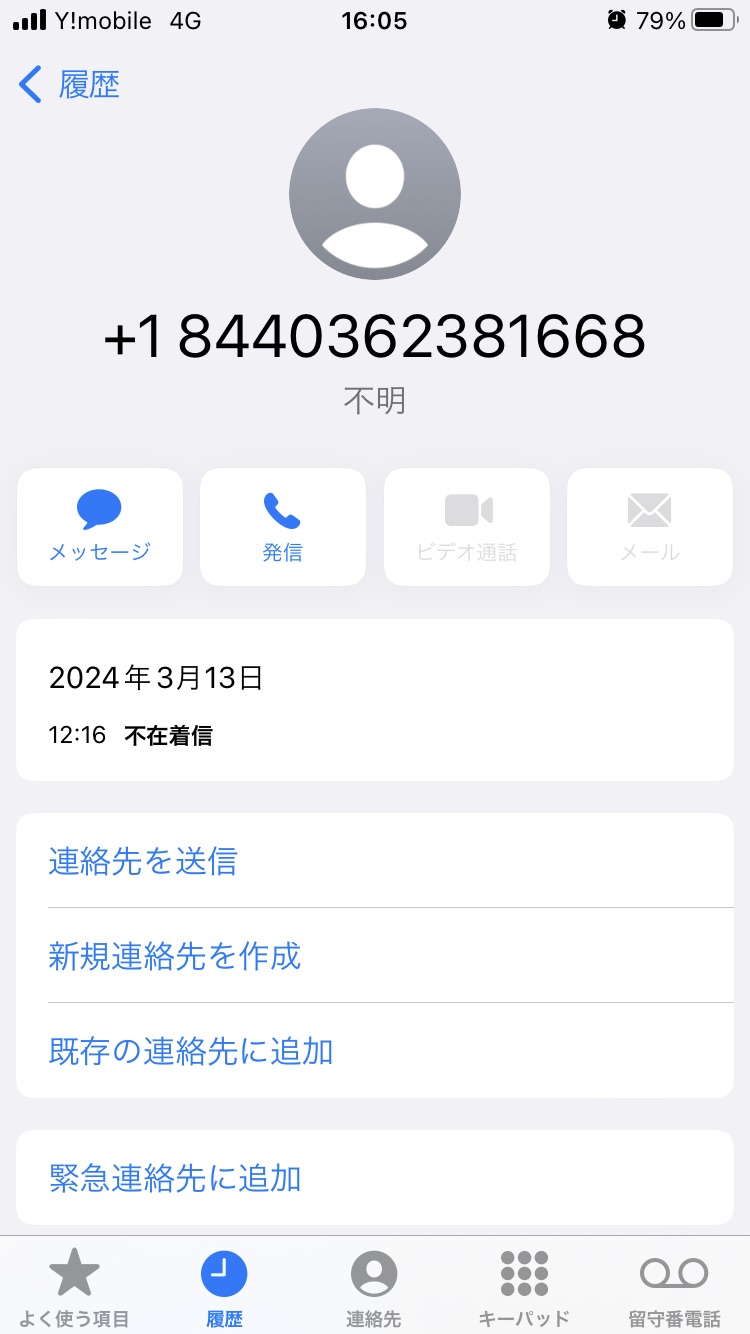The image size is (750, 1334).
Task: Switch to the 履歴 tab at bottom
Action: pyautogui.click(x=224, y=1285)
